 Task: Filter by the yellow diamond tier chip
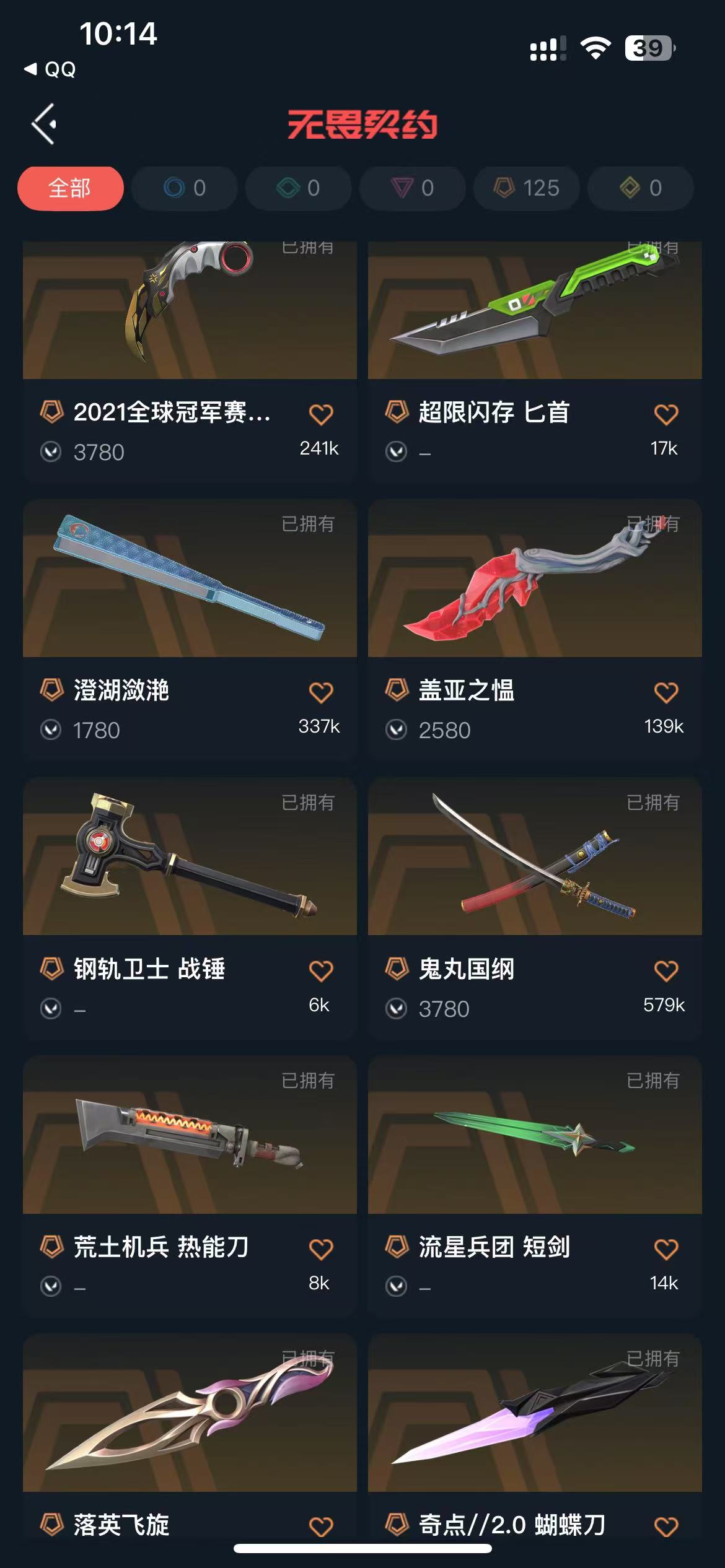click(x=640, y=188)
